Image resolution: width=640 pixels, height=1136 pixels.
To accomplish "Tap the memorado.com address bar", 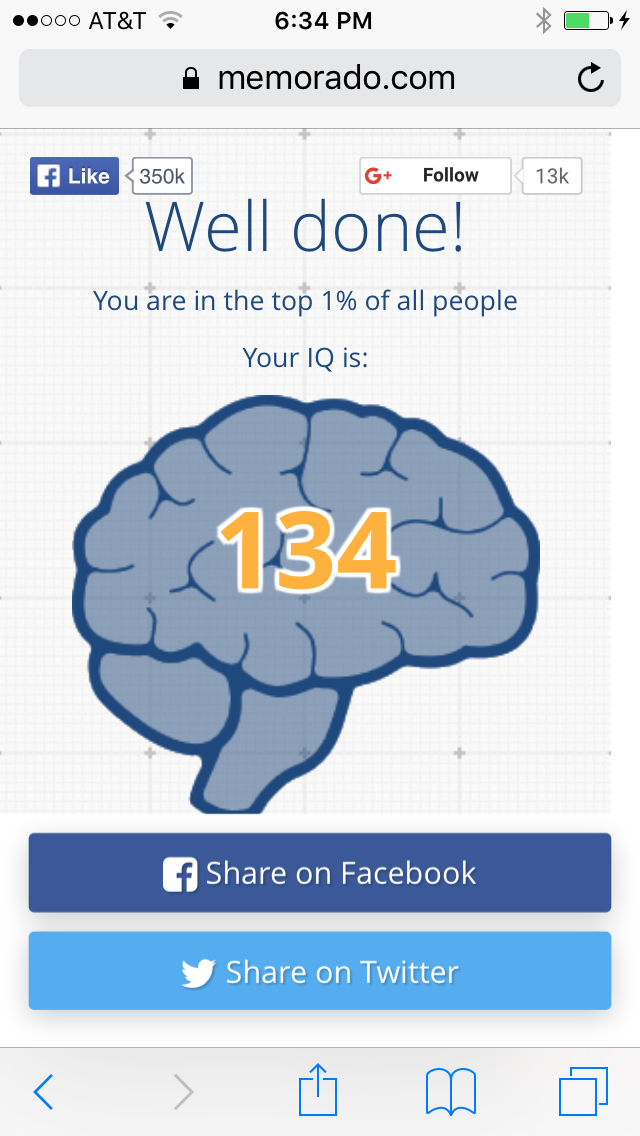I will (x=320, y=78).
